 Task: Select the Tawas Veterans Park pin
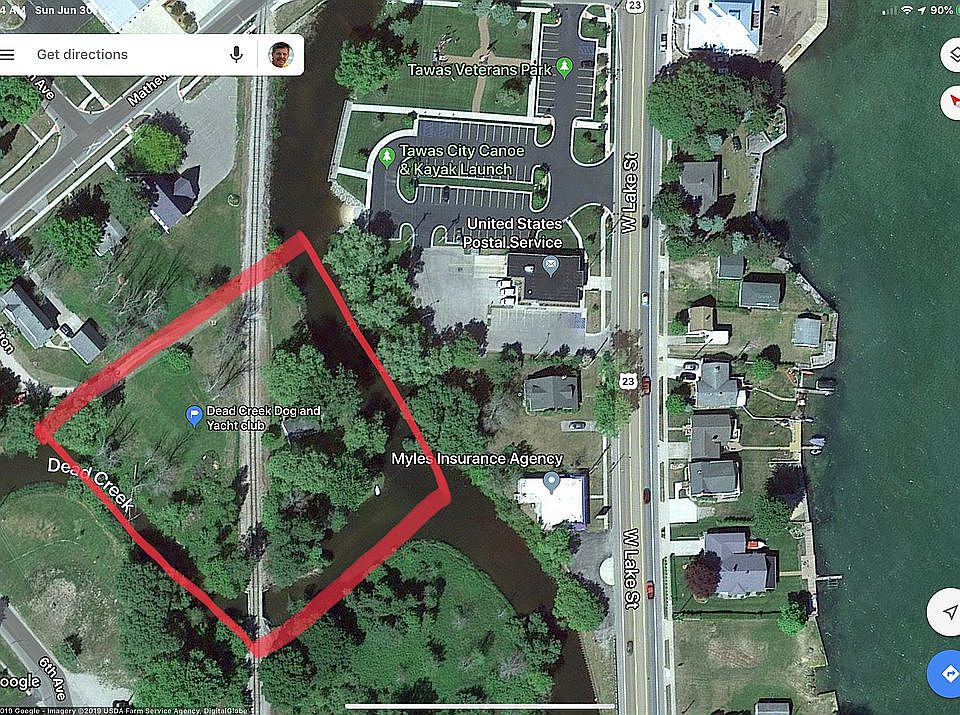(565, 67)
